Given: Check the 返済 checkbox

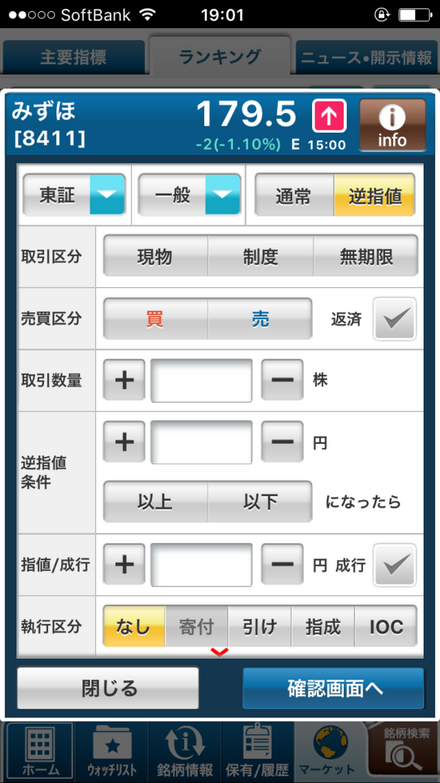Looking at the screenshot, I should click(395, 319).
